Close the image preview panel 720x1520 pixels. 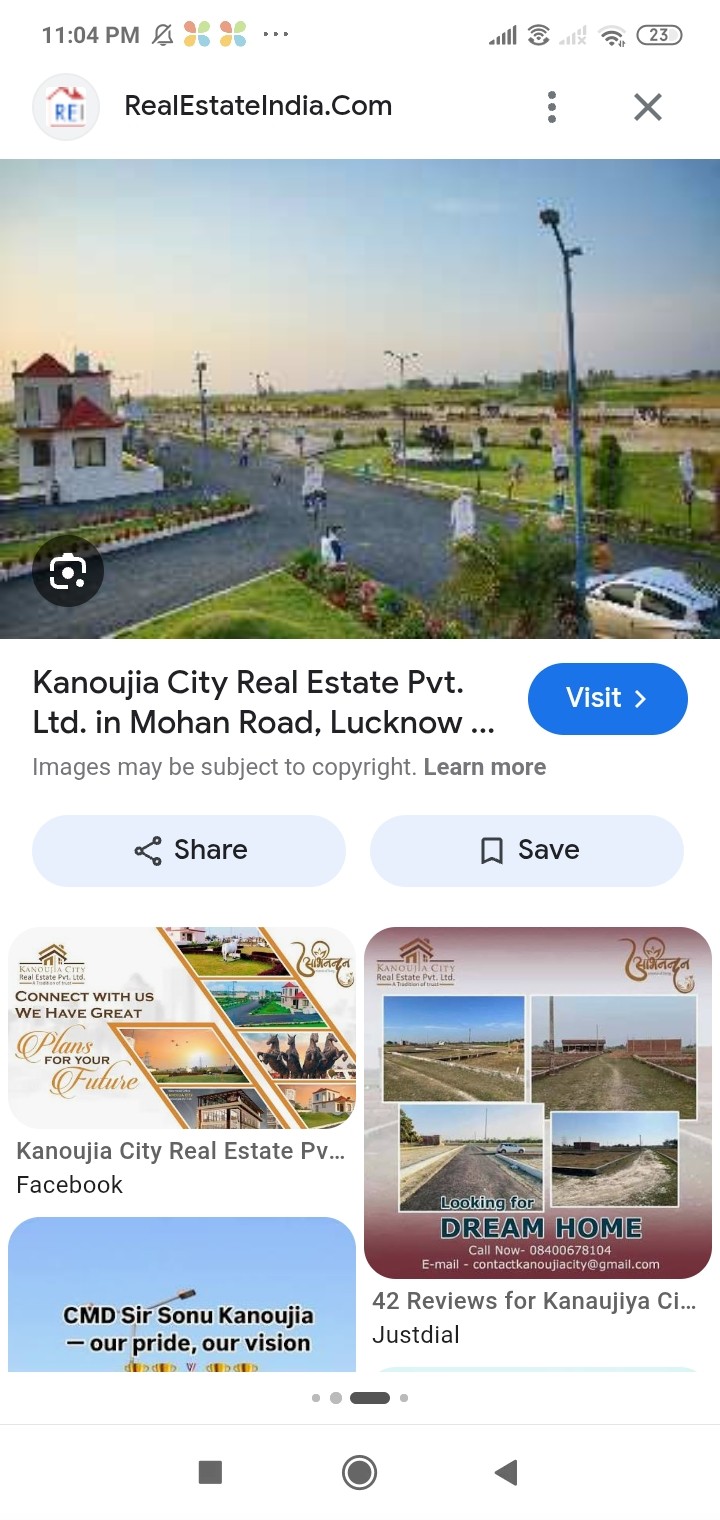pos(647,106)
